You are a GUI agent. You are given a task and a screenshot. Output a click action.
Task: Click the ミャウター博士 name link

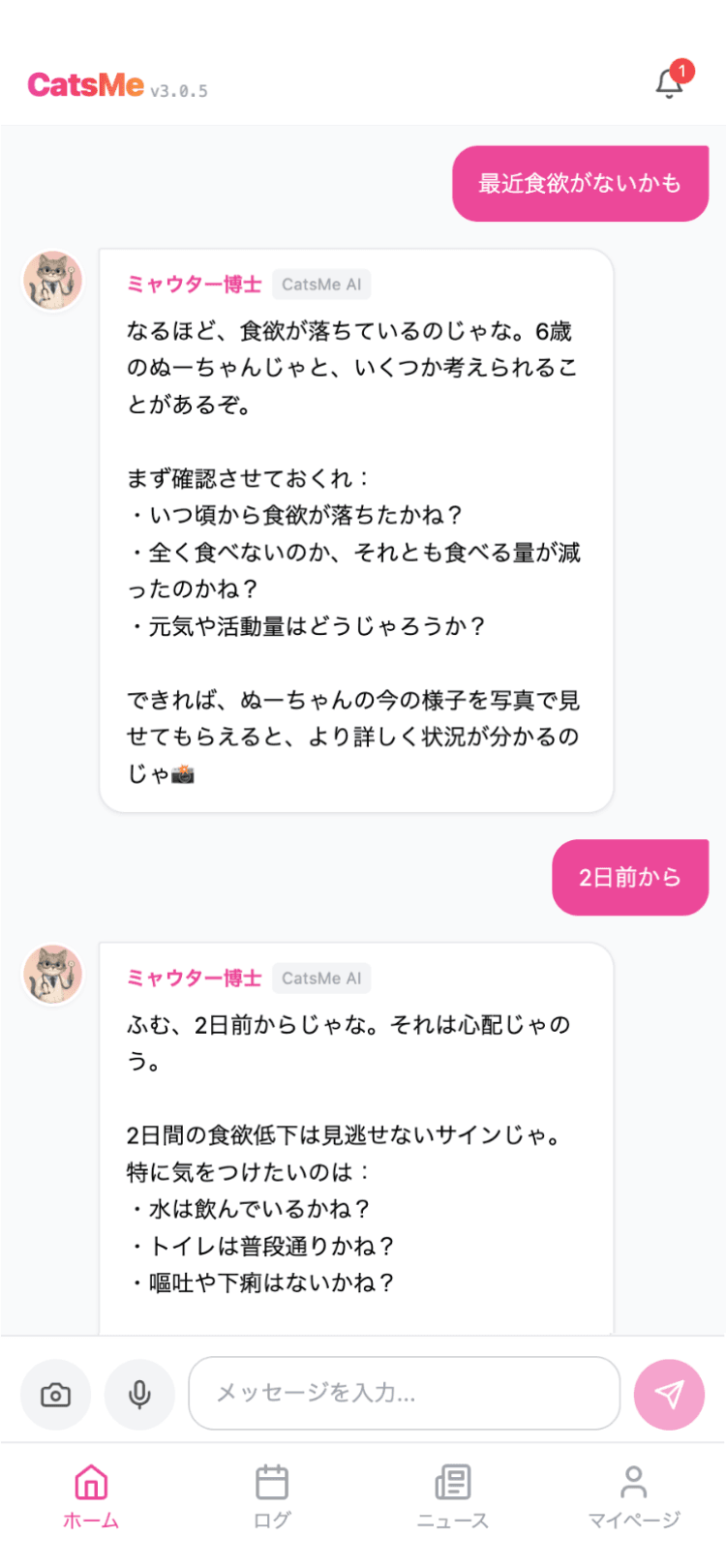tap(192, 284)
